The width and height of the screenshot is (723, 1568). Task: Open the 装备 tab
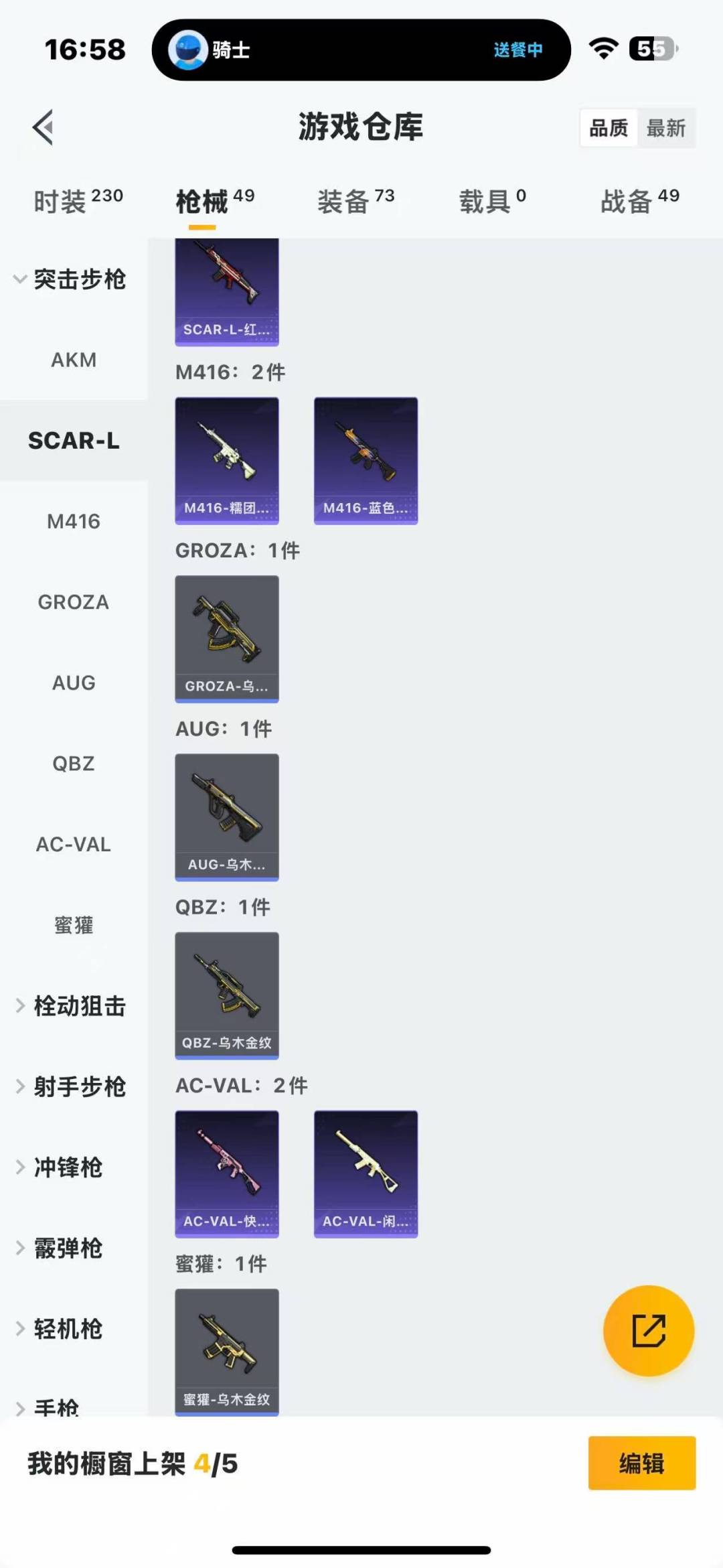point(355,201)
